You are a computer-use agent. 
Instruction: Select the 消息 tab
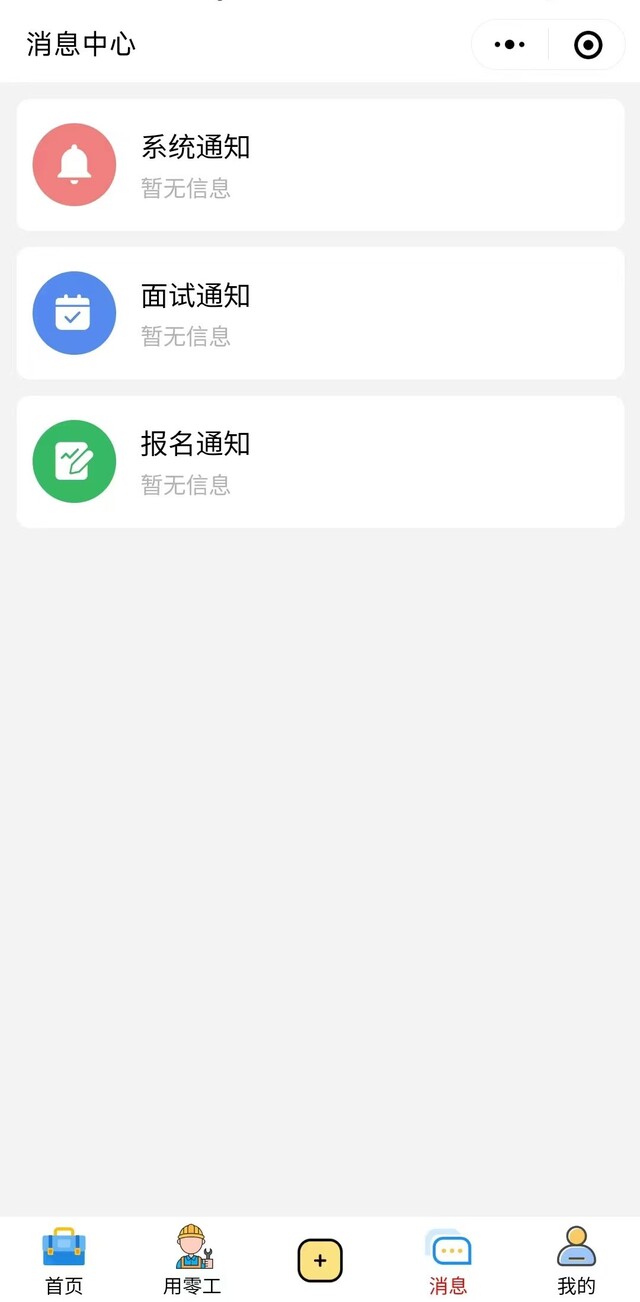pyautogui.click(x=448, y=1260)
